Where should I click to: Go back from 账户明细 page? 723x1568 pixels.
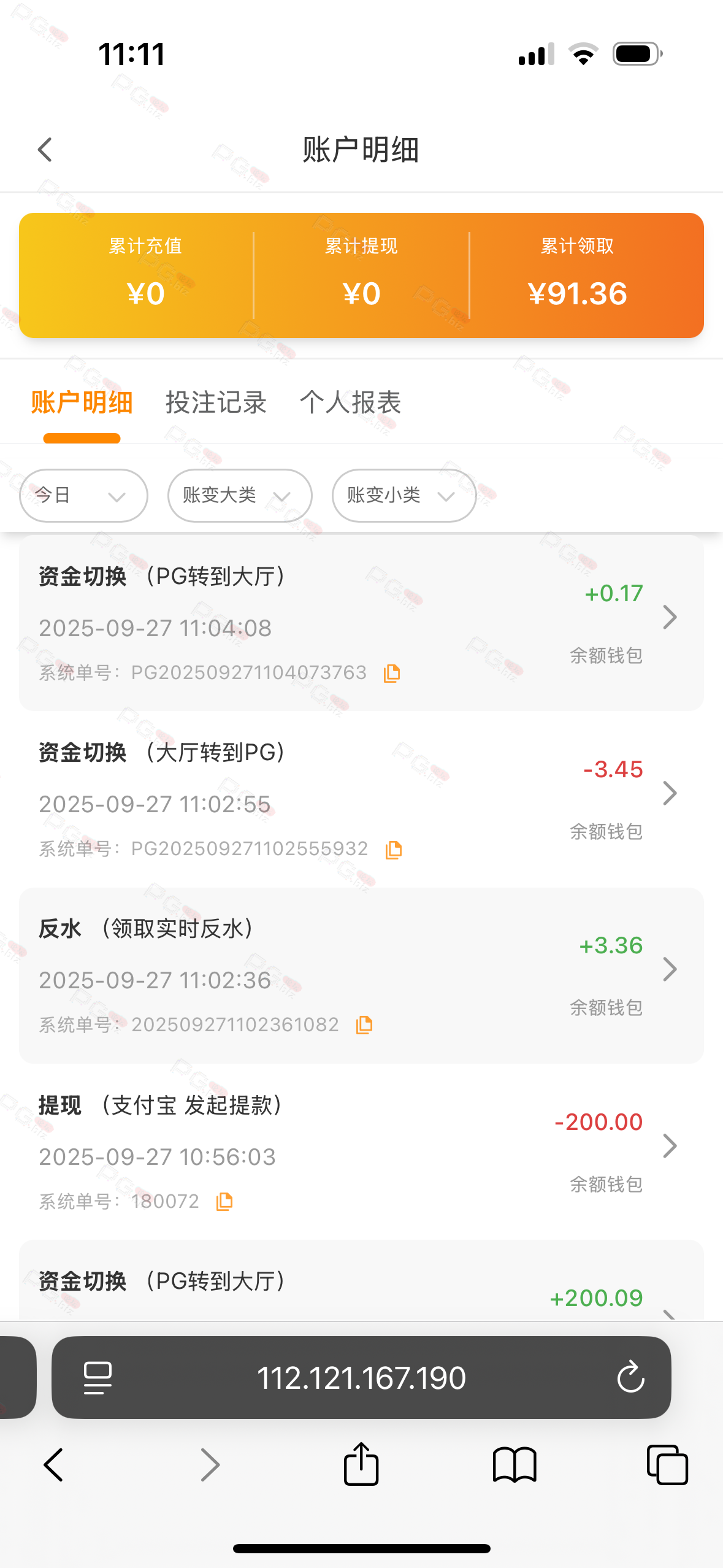(45, 150)
